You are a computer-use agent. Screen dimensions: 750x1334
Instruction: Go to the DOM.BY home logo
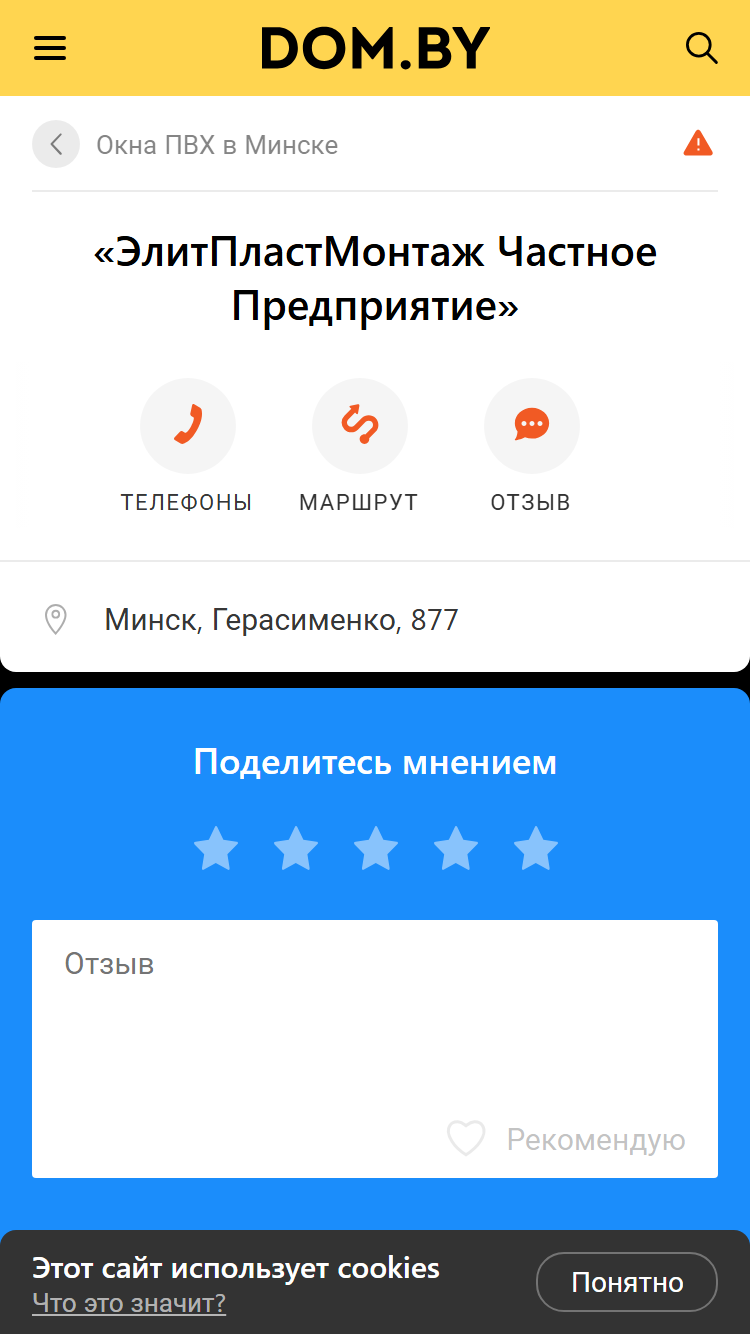coord(375,48)
